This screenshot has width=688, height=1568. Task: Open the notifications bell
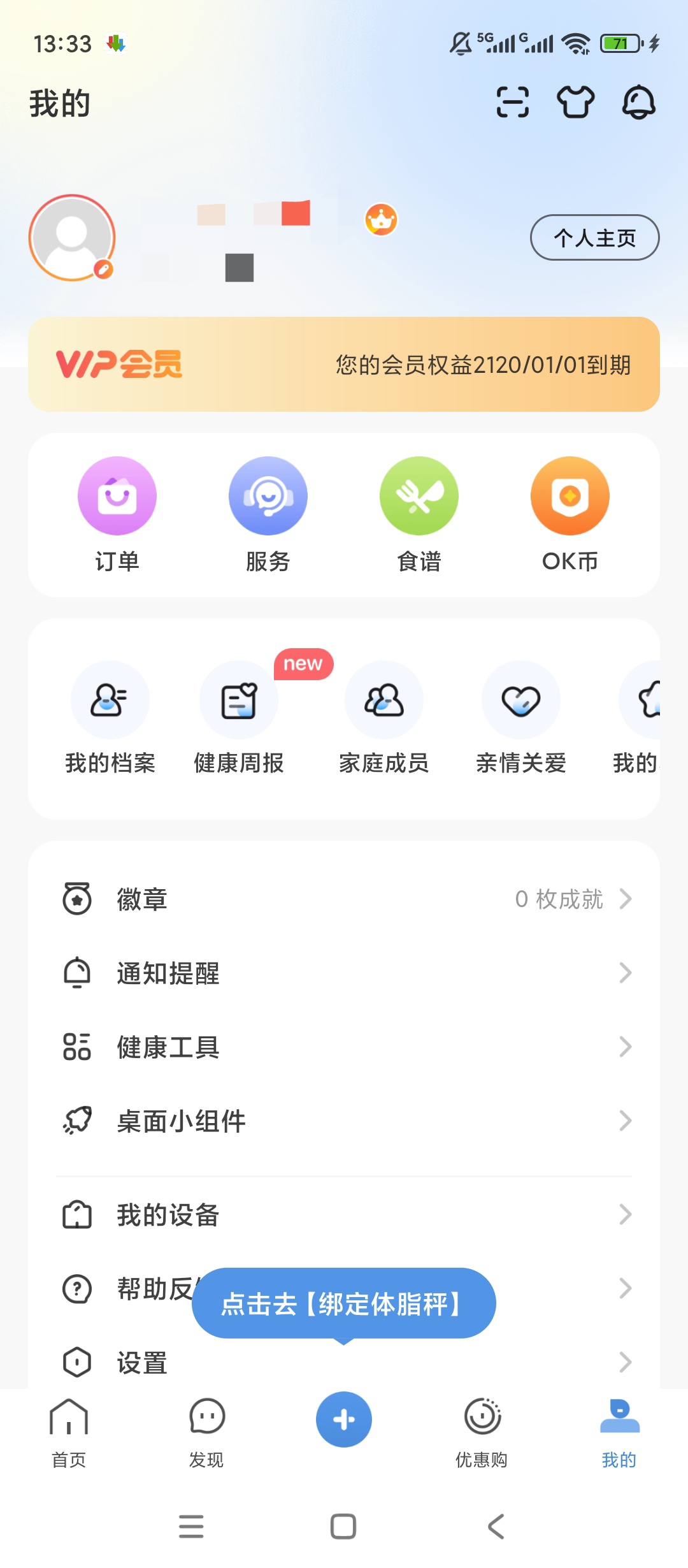tap(639, 103)
